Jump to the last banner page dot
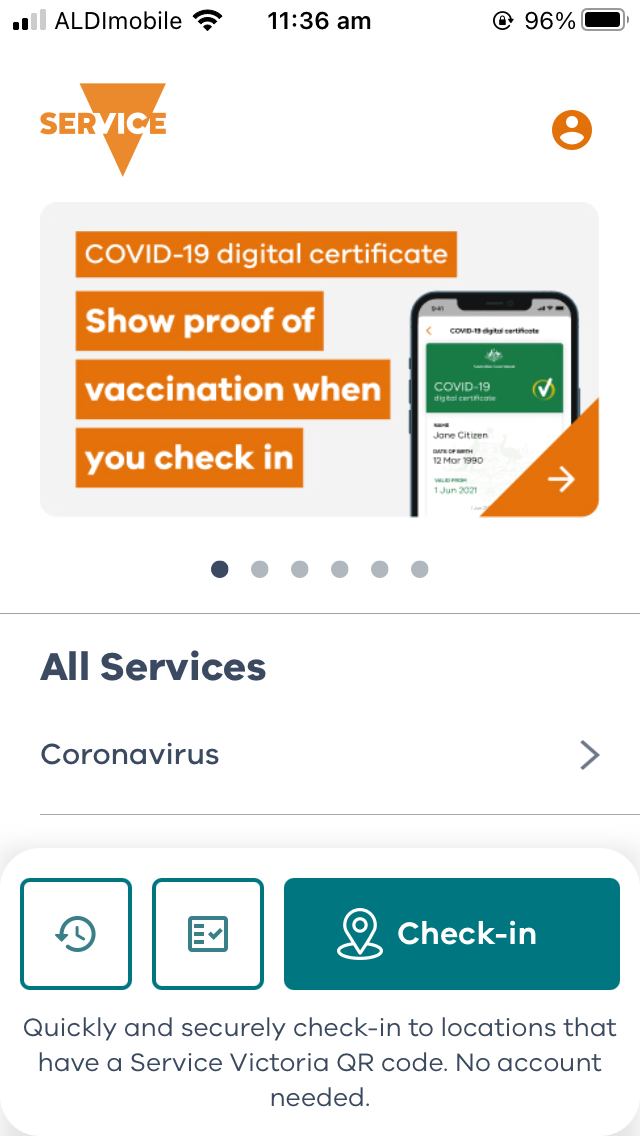Image resolution: width=640 pixels, height=1136 pixels. tap(420, 569)
